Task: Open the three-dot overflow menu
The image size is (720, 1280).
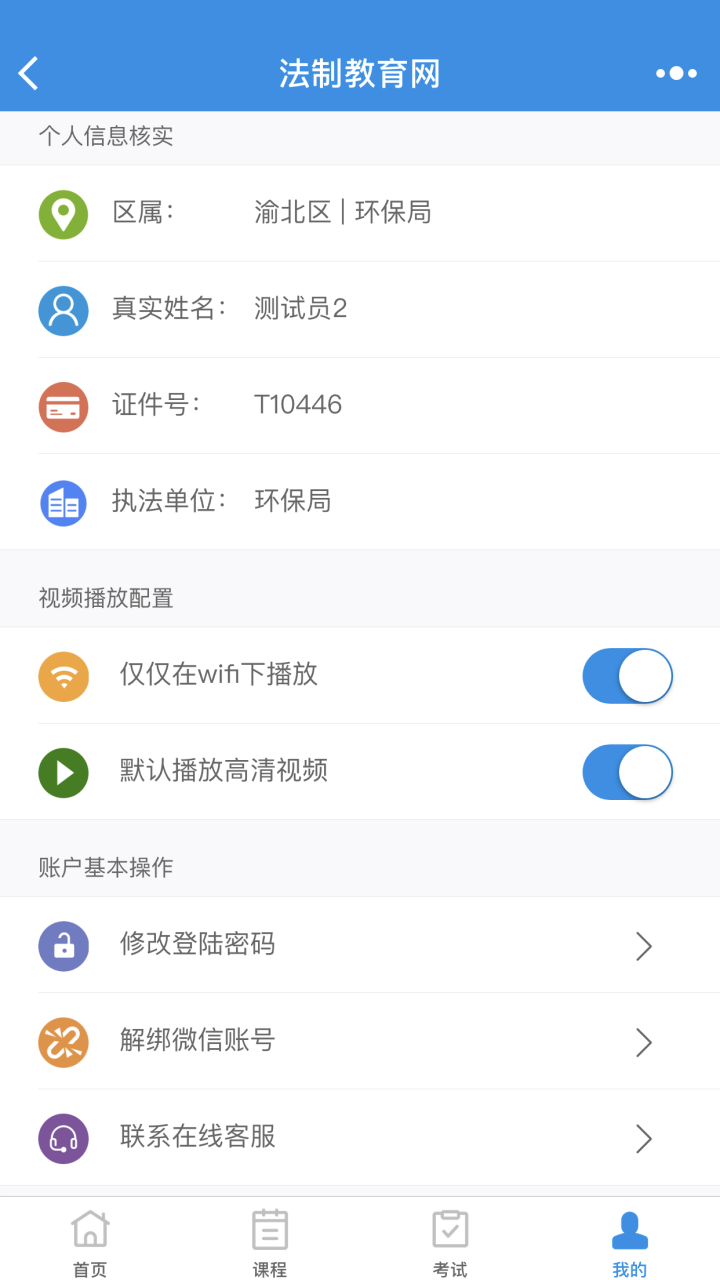Action: [676, 73]
